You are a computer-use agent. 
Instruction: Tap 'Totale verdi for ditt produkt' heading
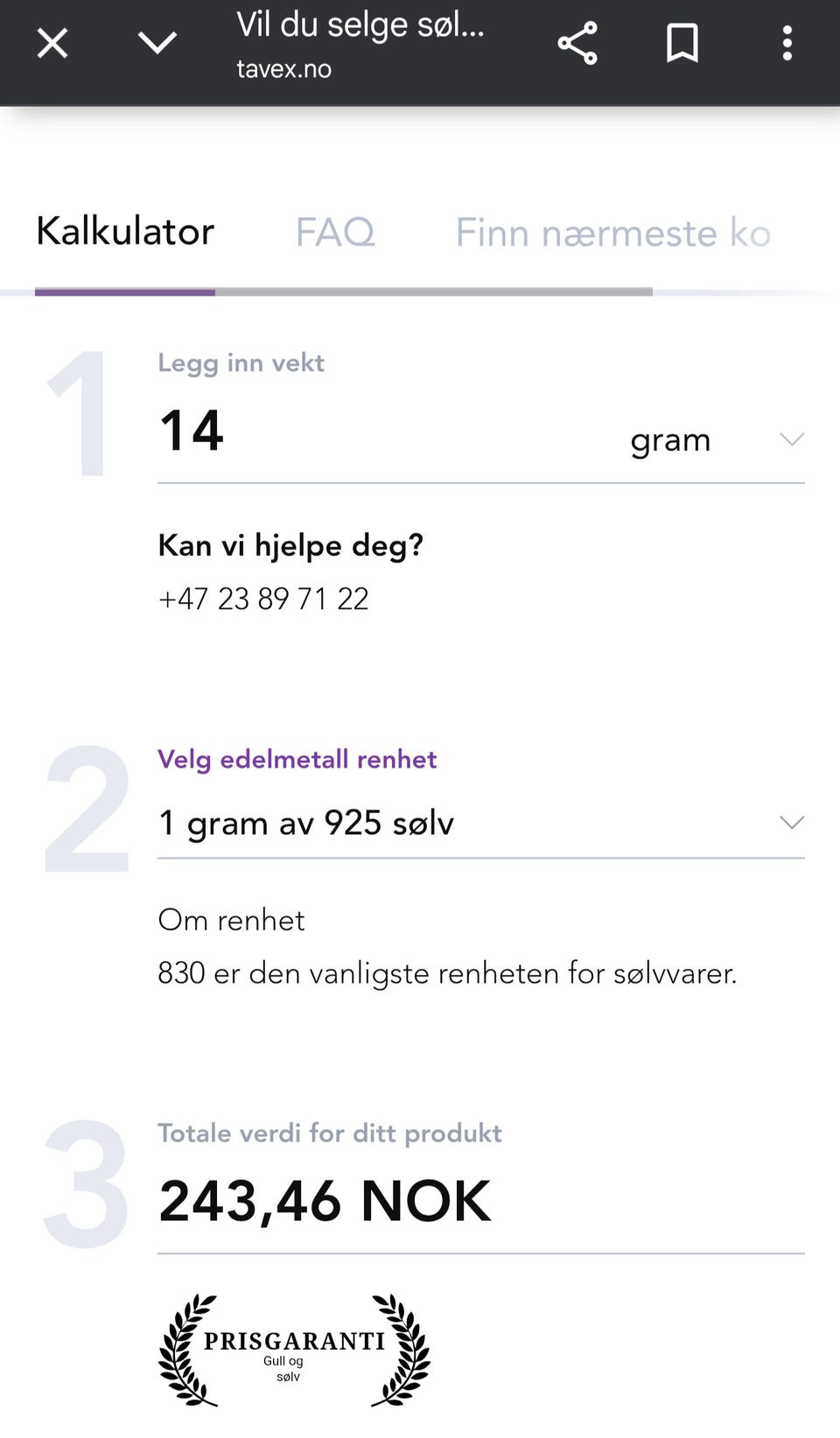point(330,1133)
